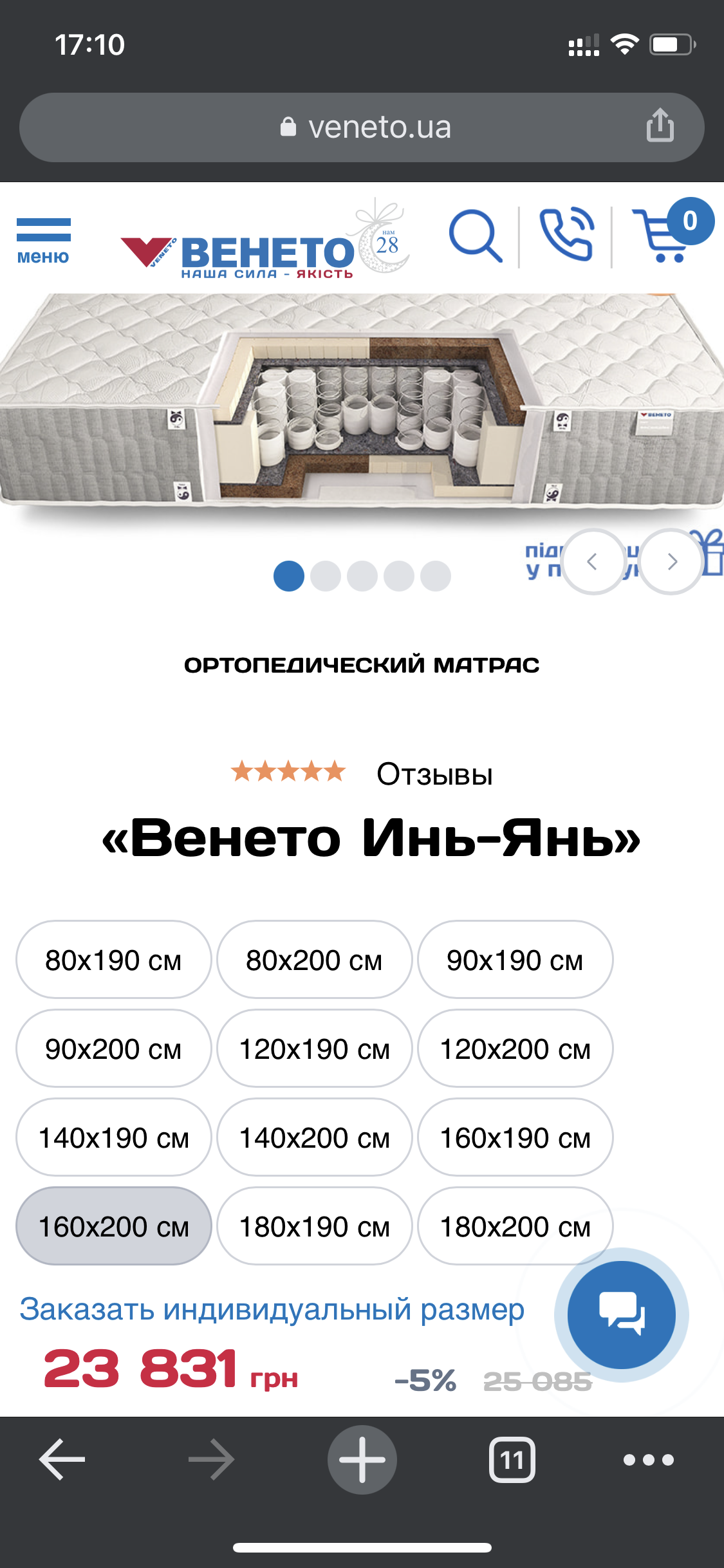Go back with the browser back arrow
724x1568 pixels.
(62, 1459)
